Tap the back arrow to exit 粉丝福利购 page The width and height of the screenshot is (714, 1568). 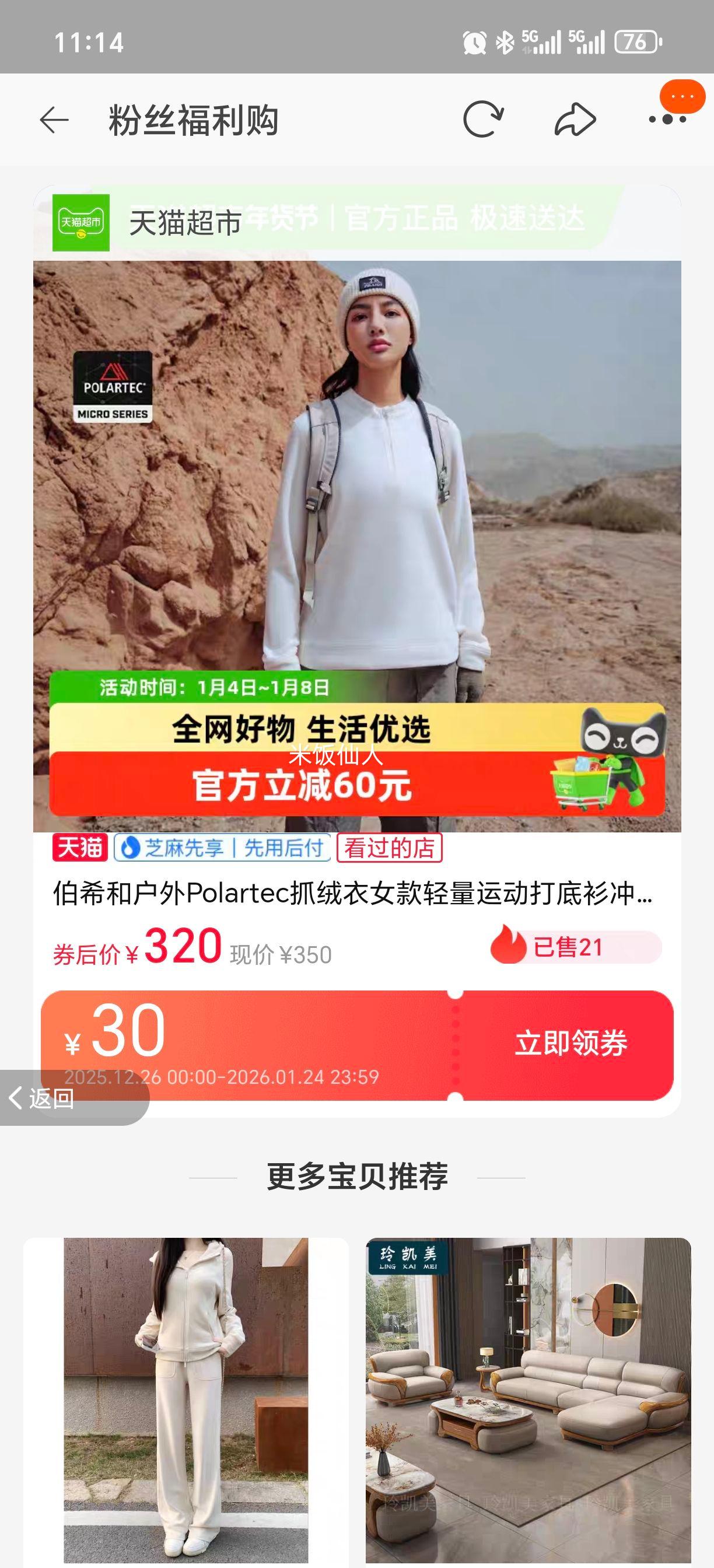point(54,120)
